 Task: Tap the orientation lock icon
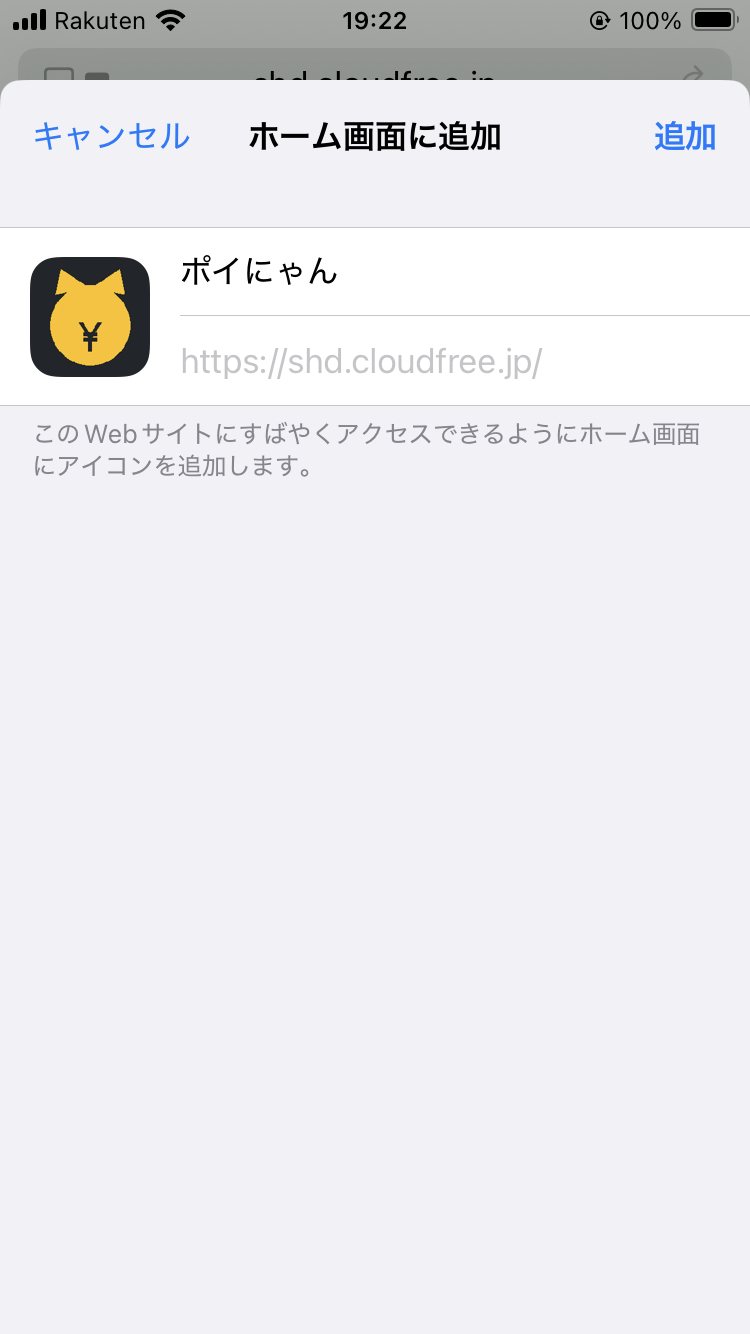coord(599,19)
